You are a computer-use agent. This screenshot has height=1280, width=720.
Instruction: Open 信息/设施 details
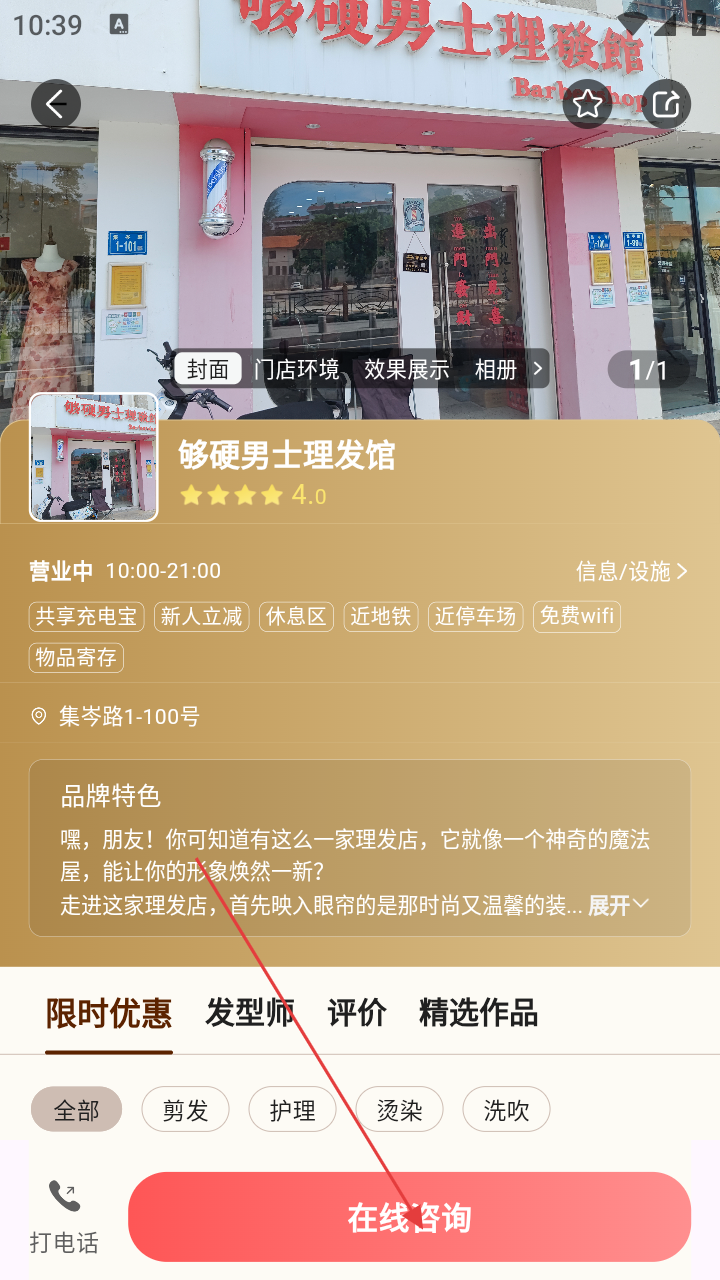coord(631,571)
